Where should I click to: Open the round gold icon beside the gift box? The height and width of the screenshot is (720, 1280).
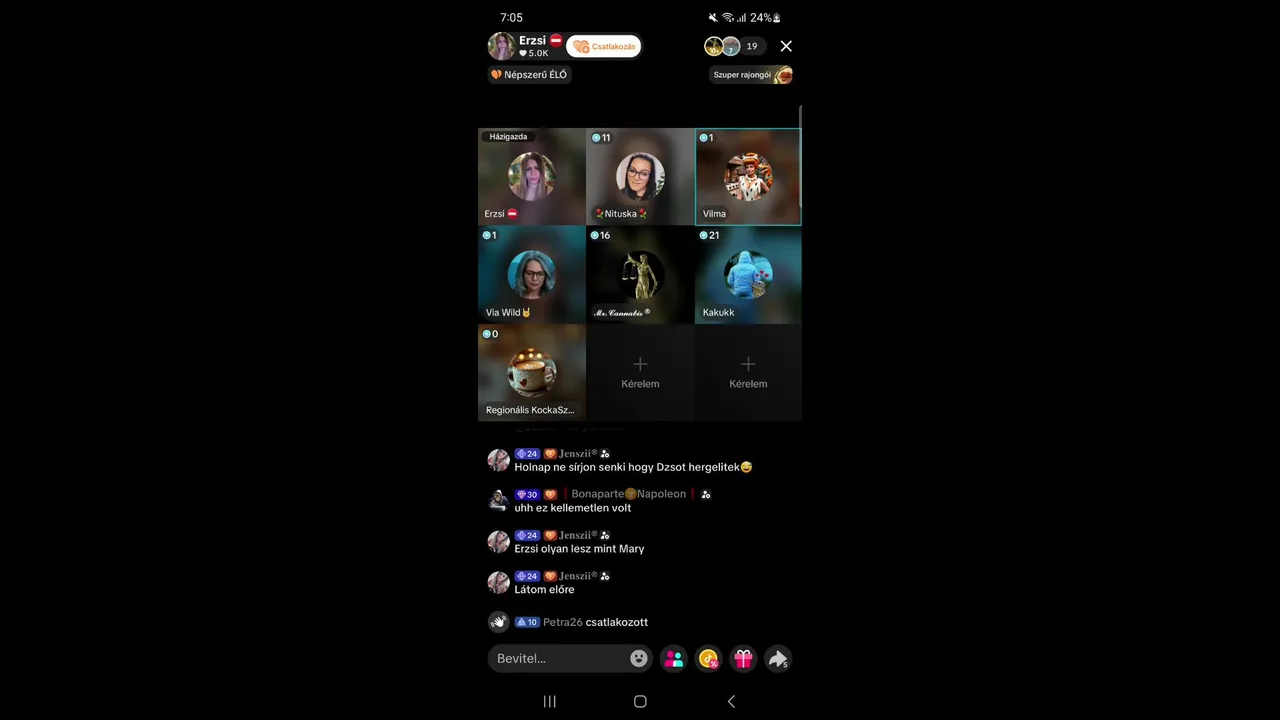pyautogui.click(x=708, y=658)
